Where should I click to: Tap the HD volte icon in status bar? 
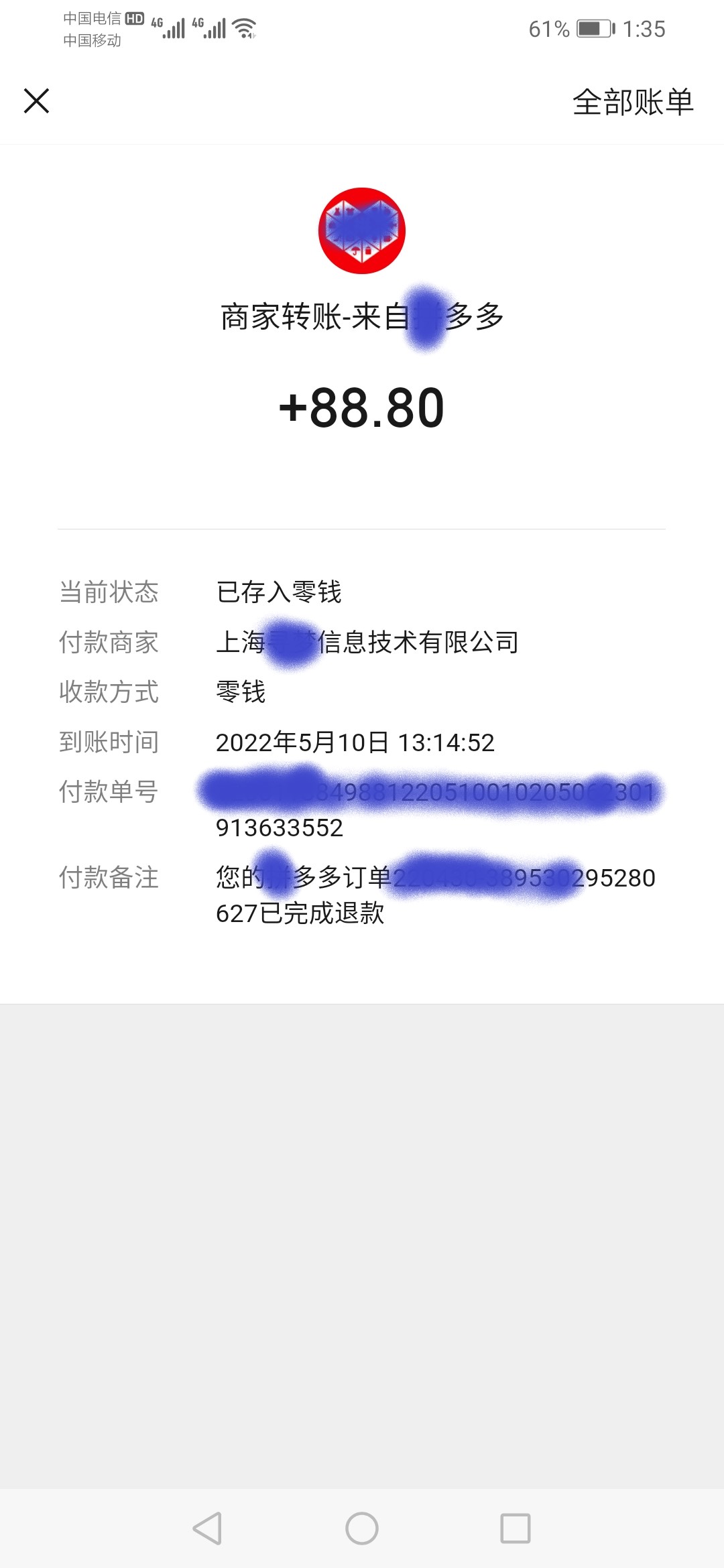134,20
